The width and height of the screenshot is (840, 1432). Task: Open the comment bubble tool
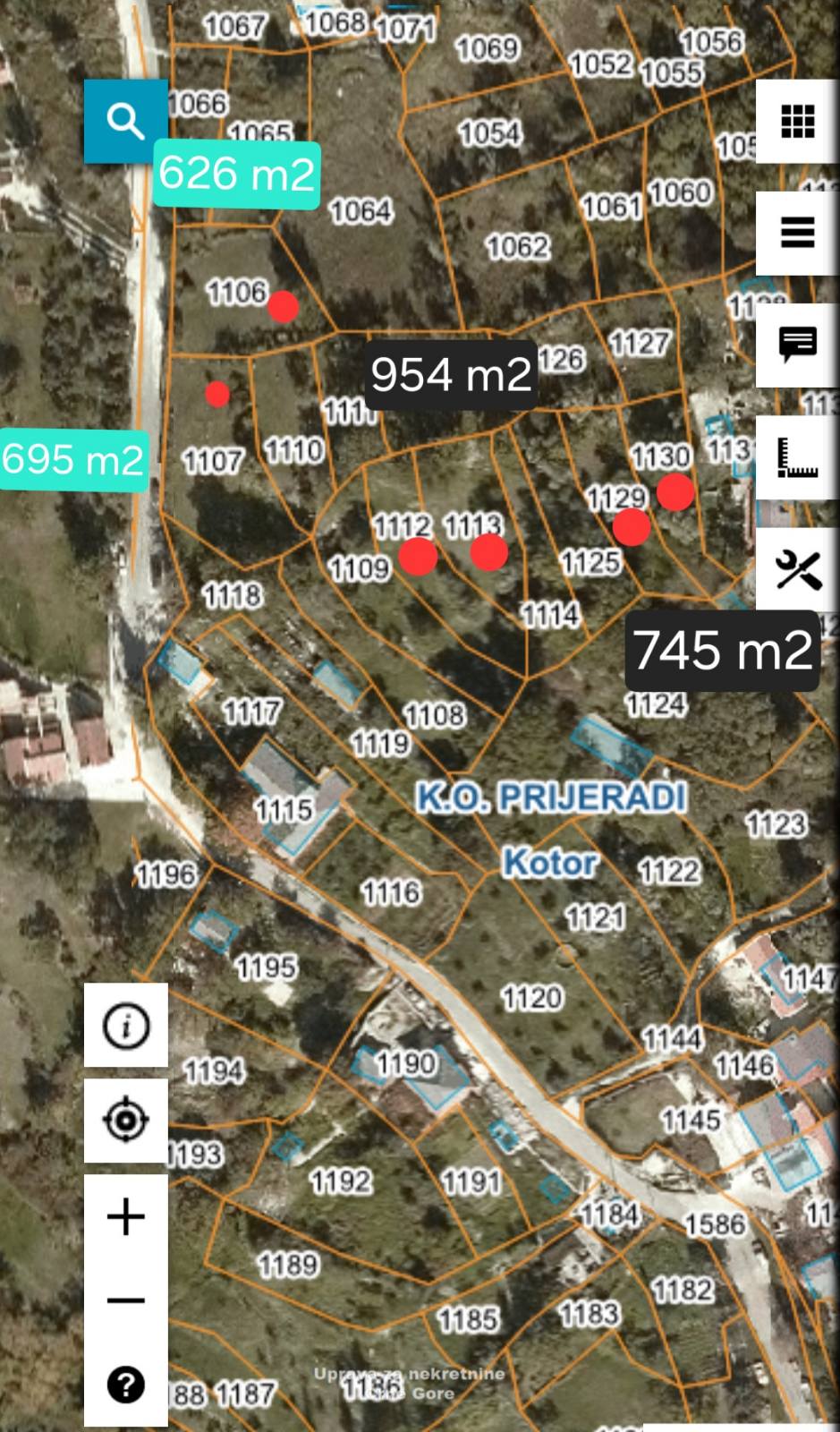797,345
